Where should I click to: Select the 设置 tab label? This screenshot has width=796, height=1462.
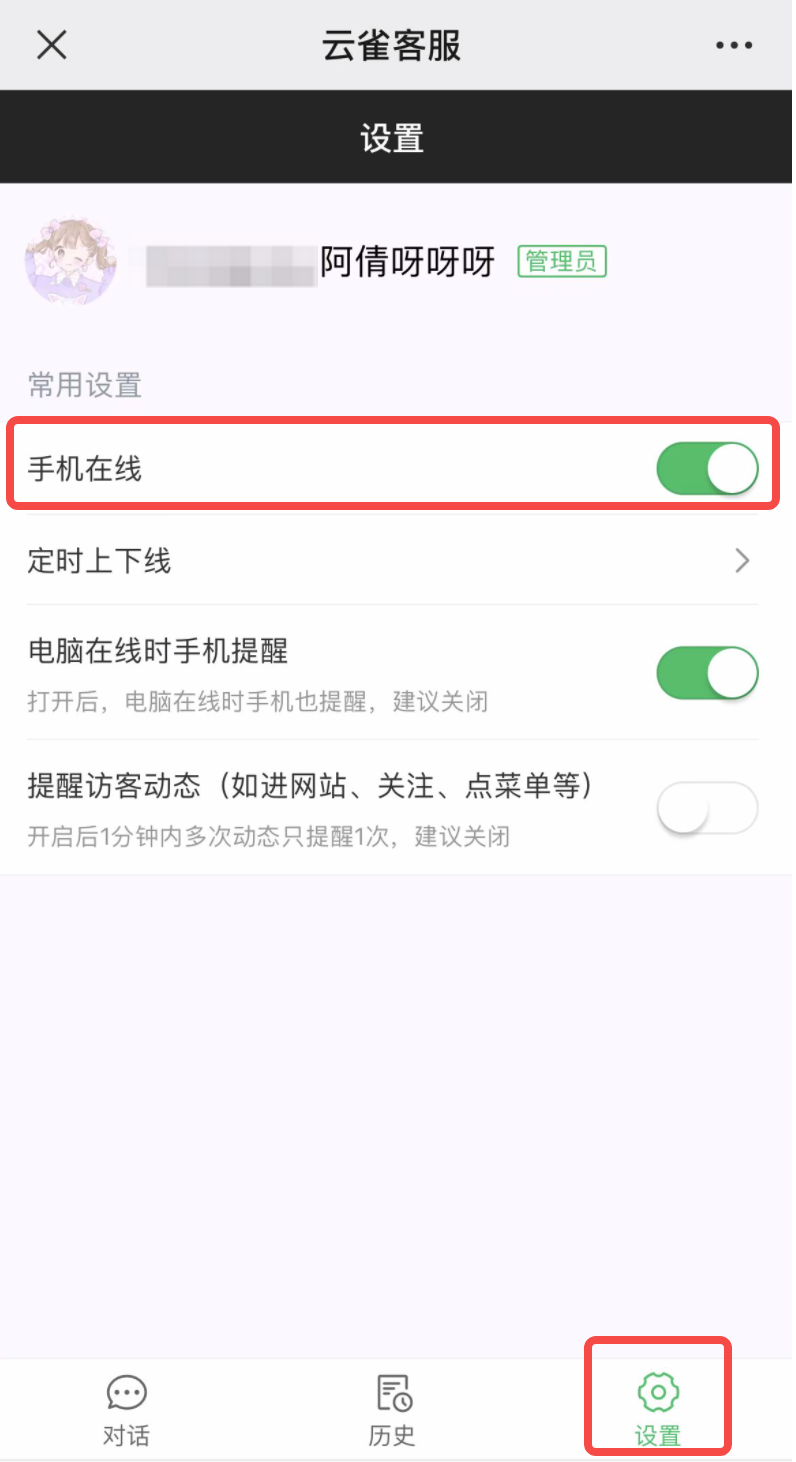click(658, 1435)
